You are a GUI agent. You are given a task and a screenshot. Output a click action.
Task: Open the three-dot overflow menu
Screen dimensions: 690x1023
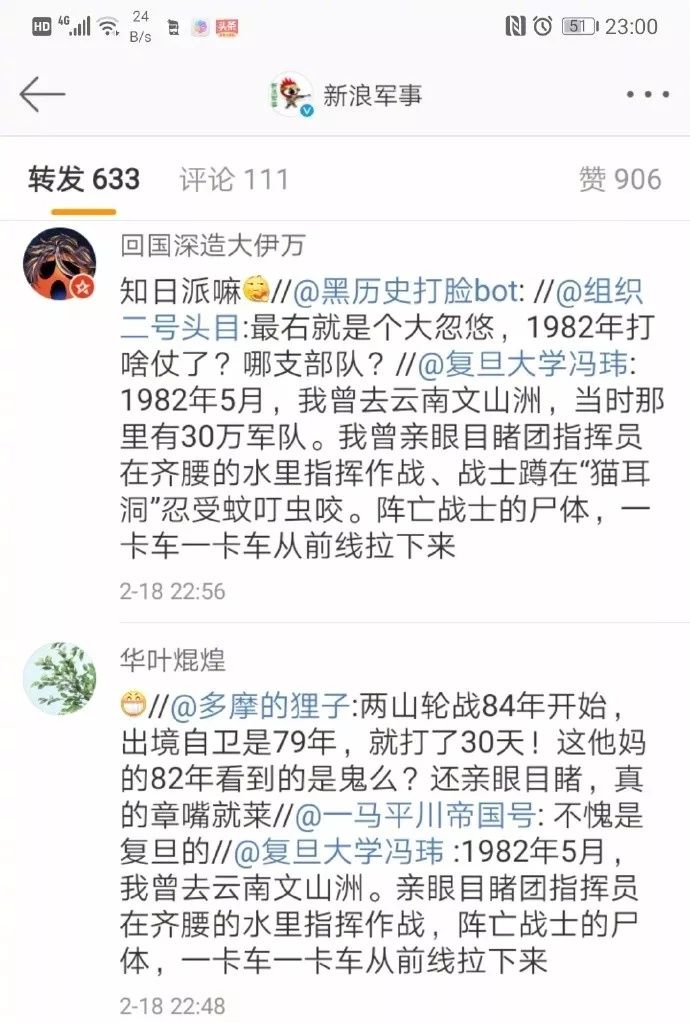coord(647,95)
